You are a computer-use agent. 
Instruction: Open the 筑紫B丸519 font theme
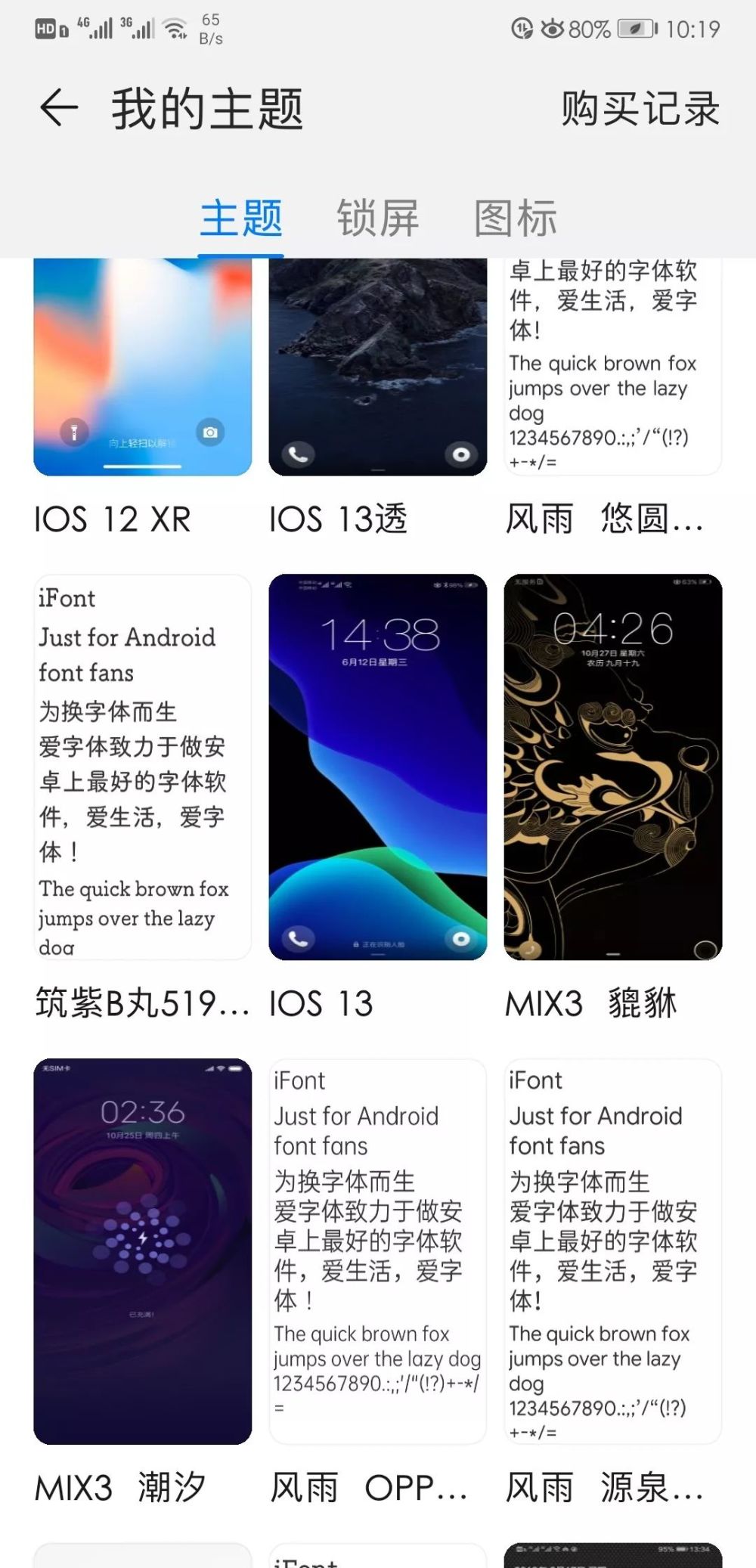(x=142, y=767)
